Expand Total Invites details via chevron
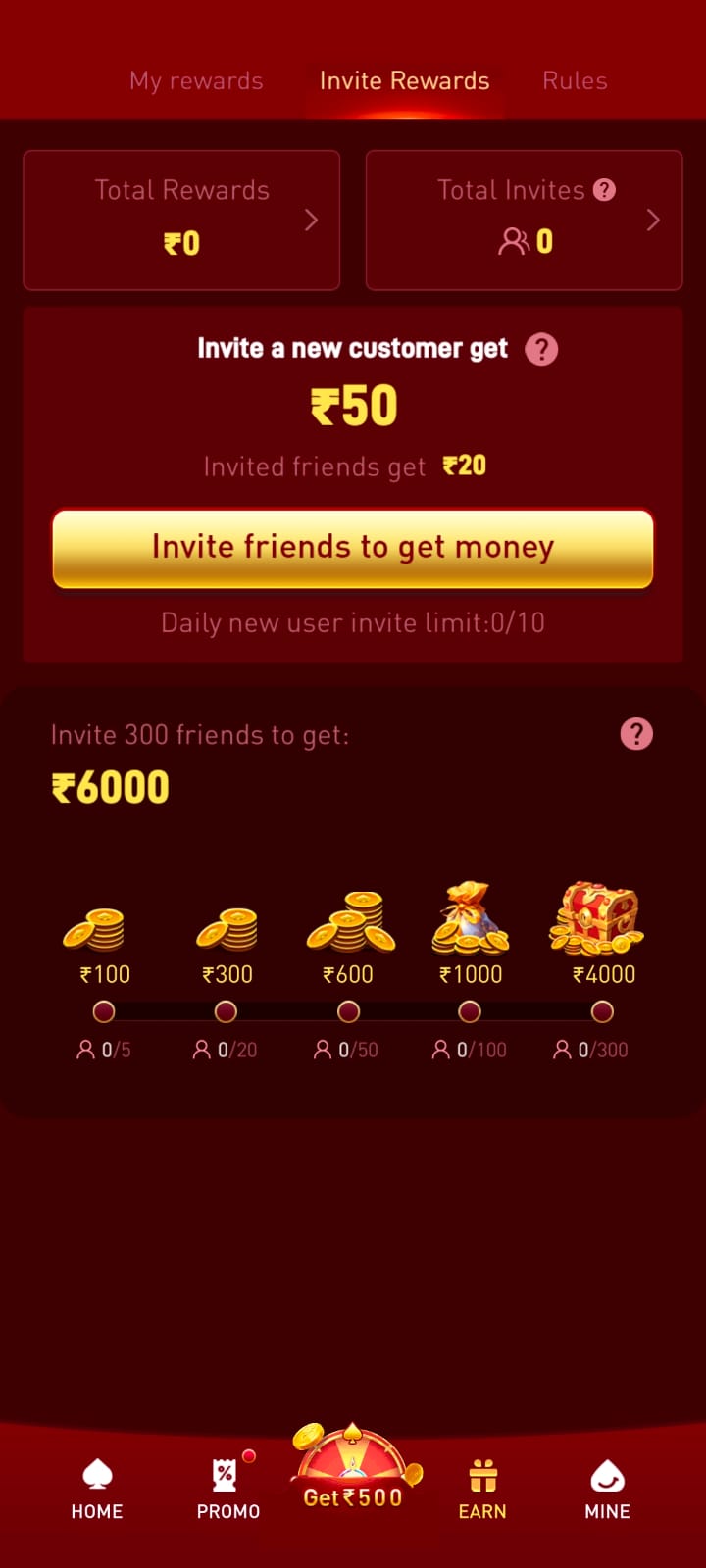The width and height of the screenshot is (706, 1568). tap(652, 220)
